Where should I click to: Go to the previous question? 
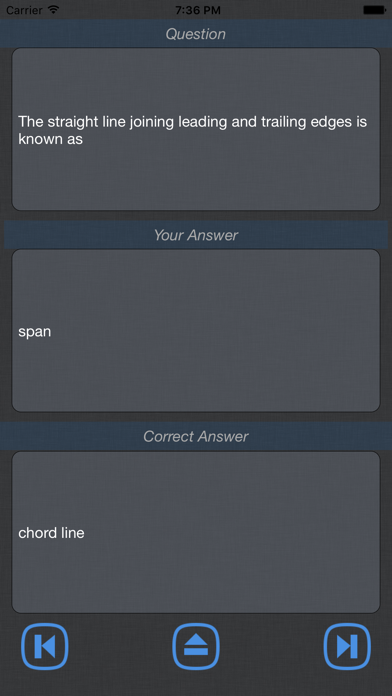point(44,646)
